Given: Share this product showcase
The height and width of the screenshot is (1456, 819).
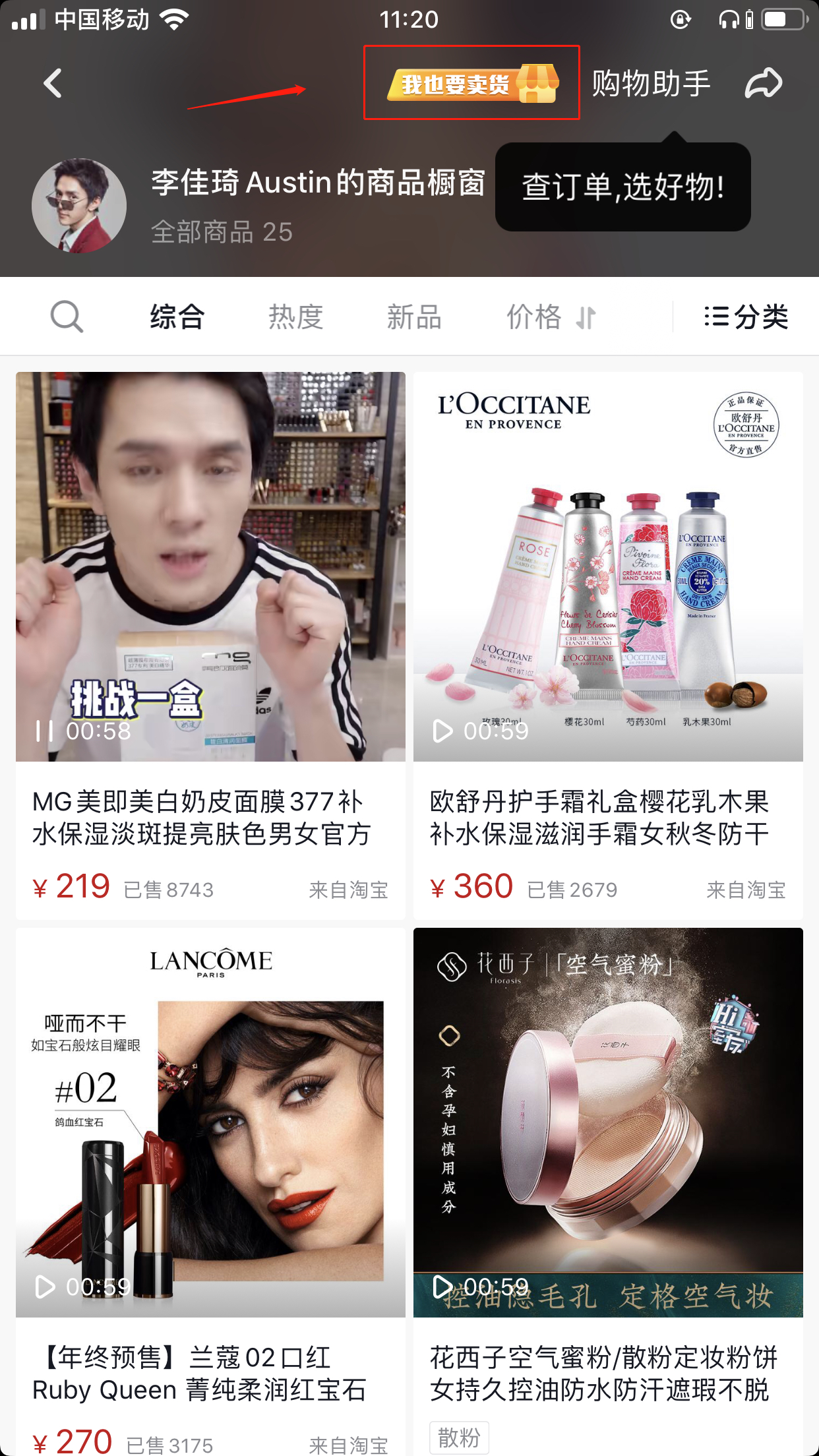Looking at the screenshot, I should pyautogui.click(x=763, y=84).
